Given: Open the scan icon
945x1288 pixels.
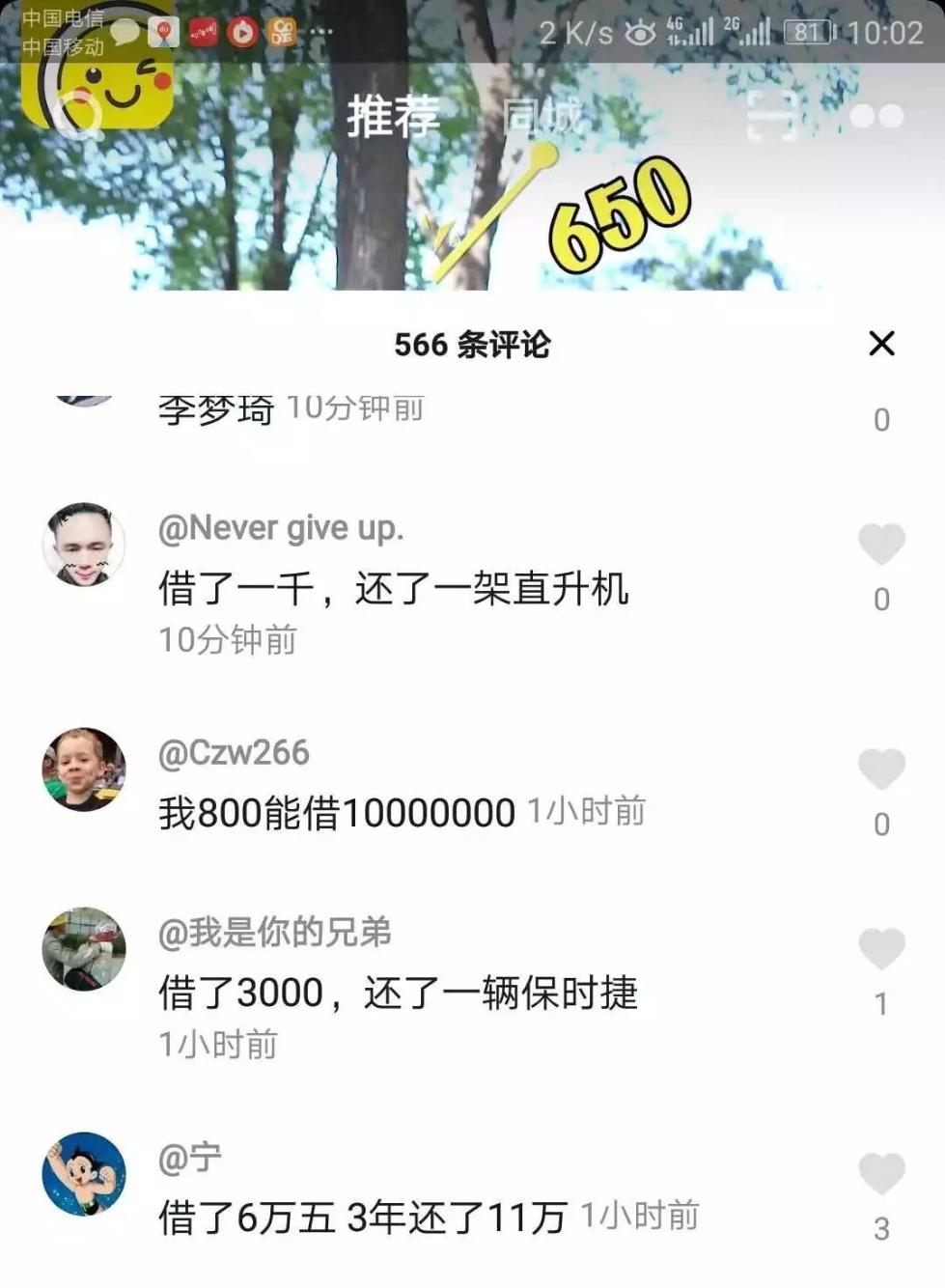Looking at the screenshot, I should click(x=772, y=117).
